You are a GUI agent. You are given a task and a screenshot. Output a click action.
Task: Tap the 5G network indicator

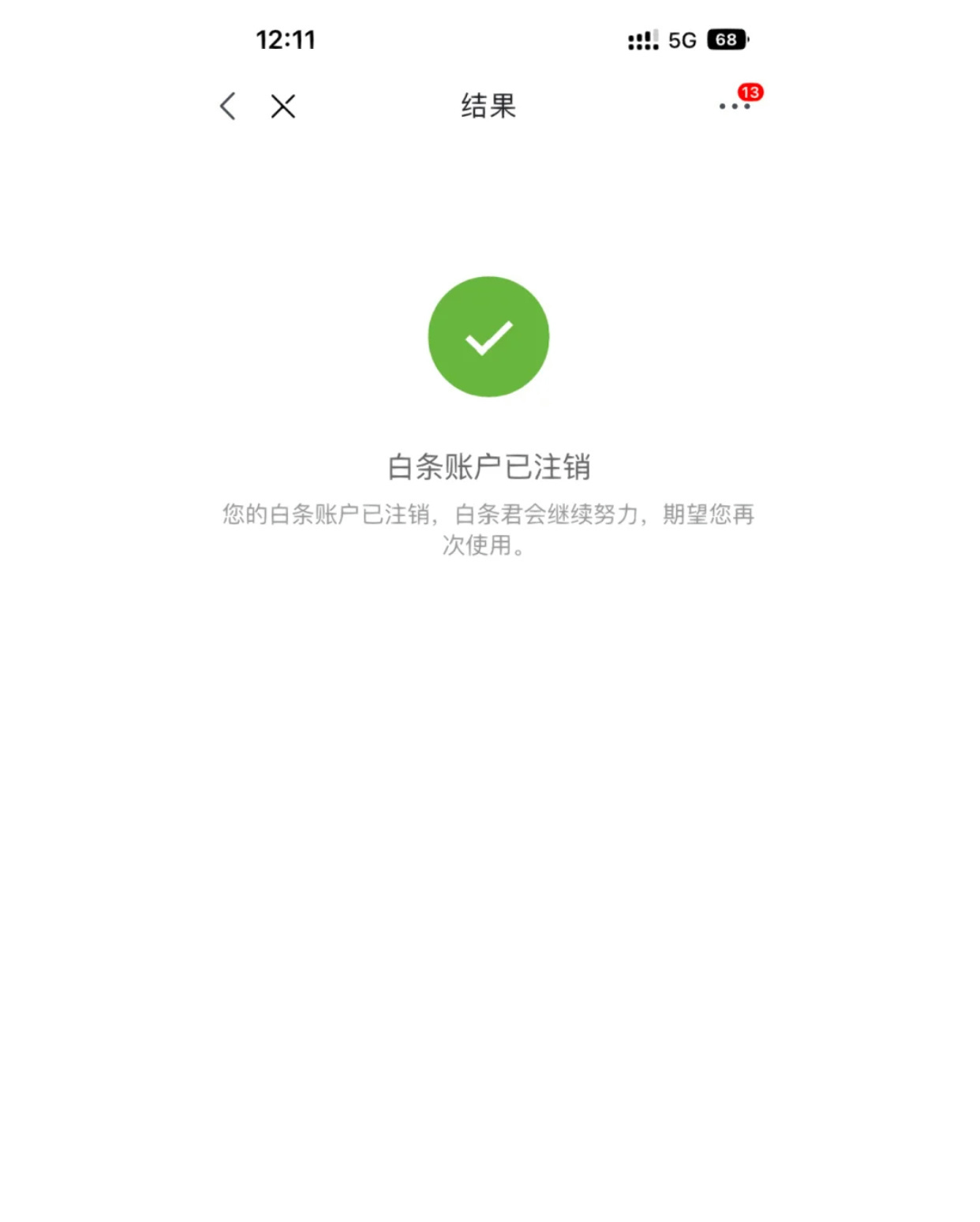click(x=683, y=38)
